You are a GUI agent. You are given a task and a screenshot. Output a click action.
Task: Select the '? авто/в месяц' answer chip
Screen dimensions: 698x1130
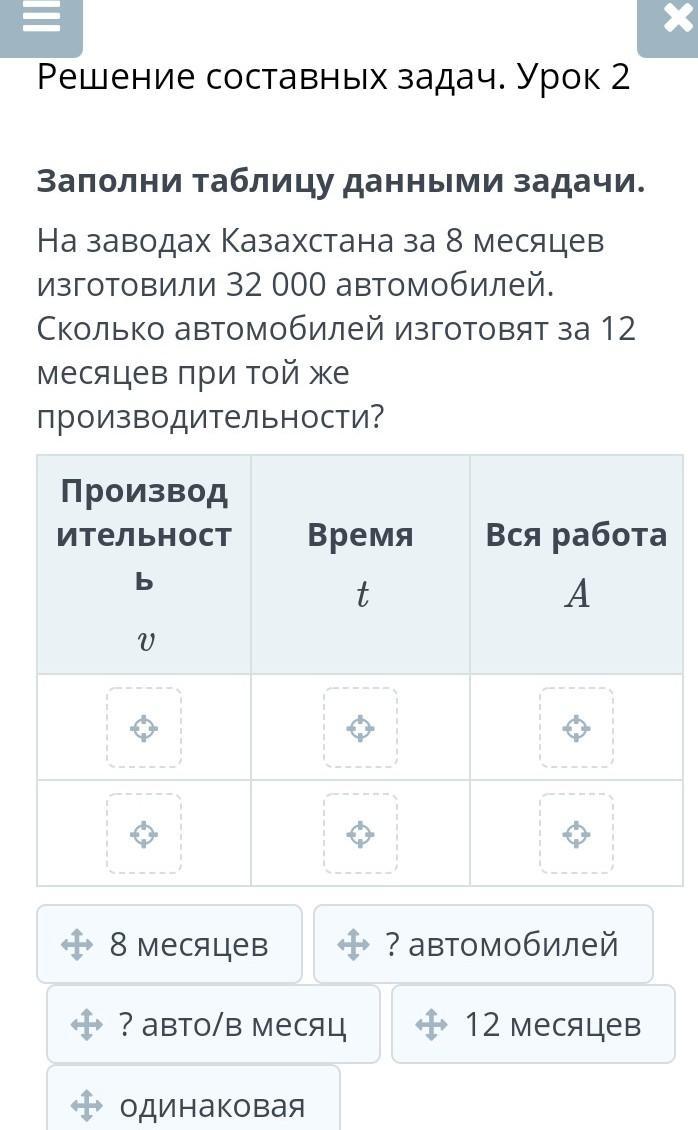[213, 1024]
